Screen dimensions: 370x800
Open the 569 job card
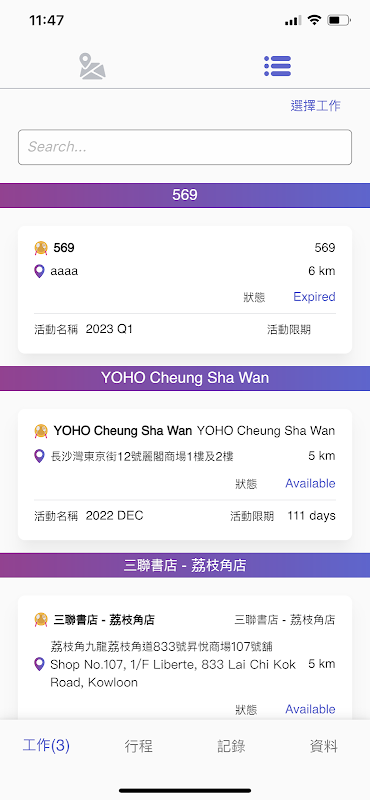point(185,290)
